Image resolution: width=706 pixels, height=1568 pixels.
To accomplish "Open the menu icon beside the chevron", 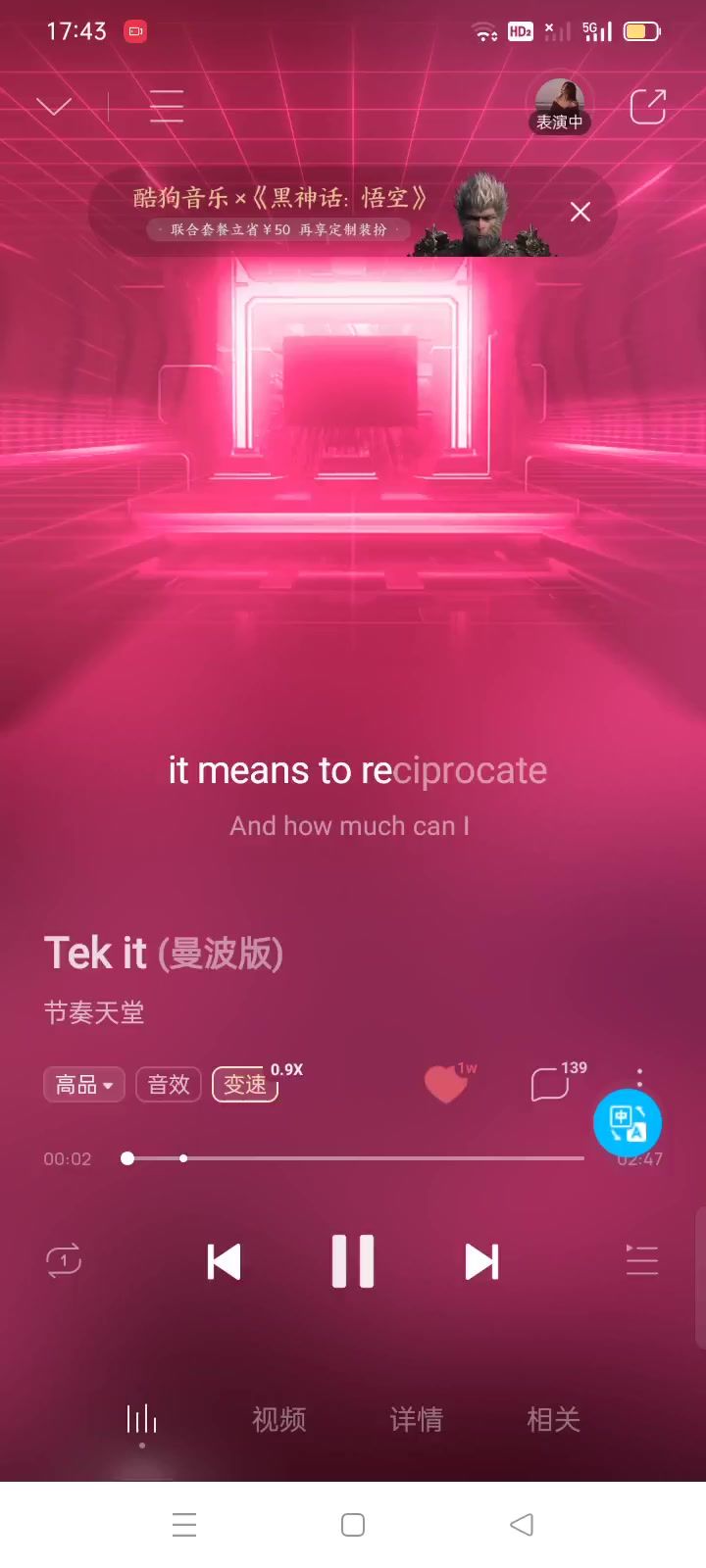I will (x=167, y=106).
